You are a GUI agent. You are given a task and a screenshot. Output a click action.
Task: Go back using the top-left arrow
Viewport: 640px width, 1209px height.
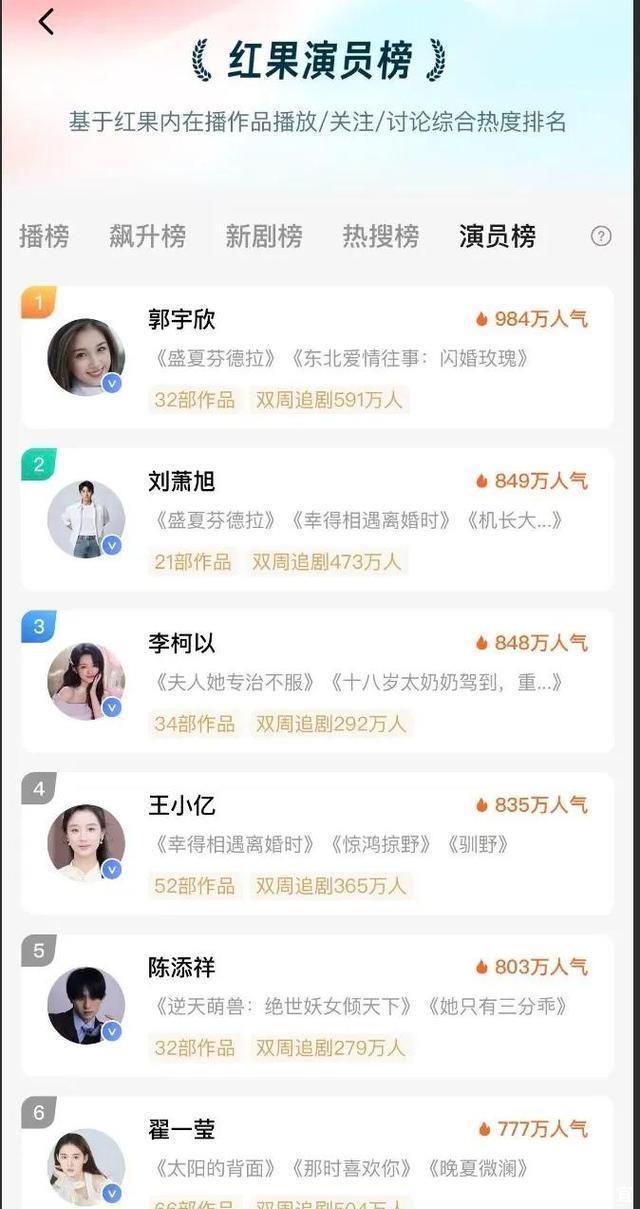click(46, 22)
